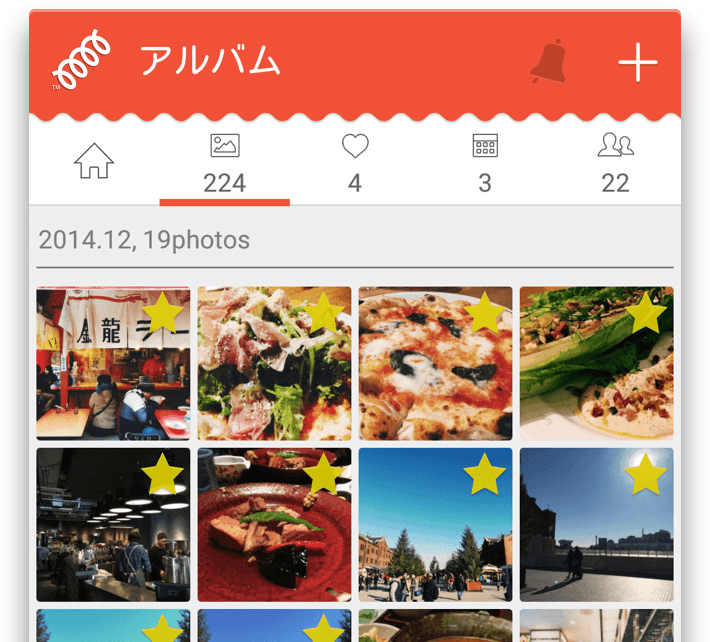Add a new album with plus

637,62
